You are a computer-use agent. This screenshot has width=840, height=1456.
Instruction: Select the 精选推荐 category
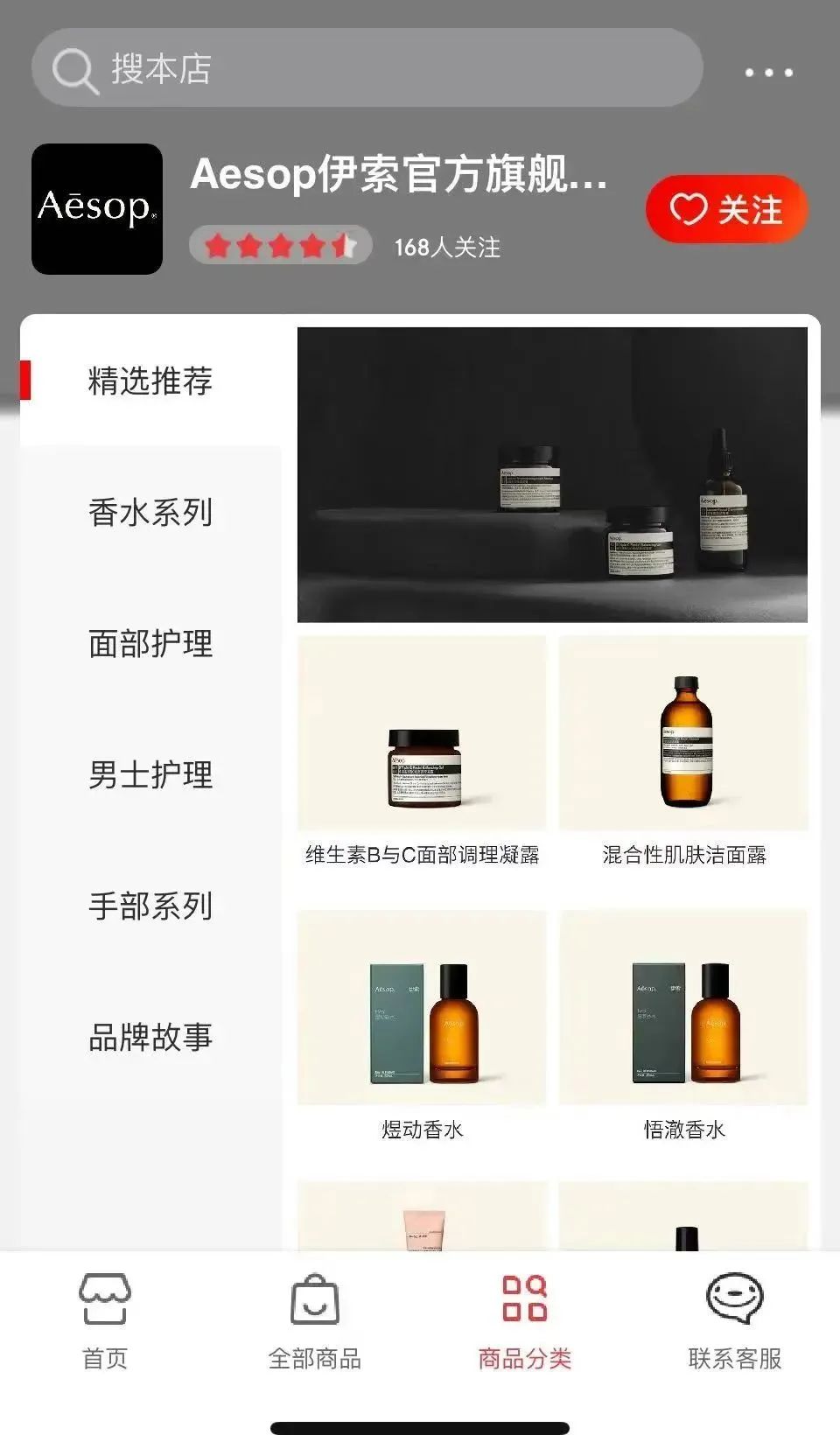coord(150,381)
